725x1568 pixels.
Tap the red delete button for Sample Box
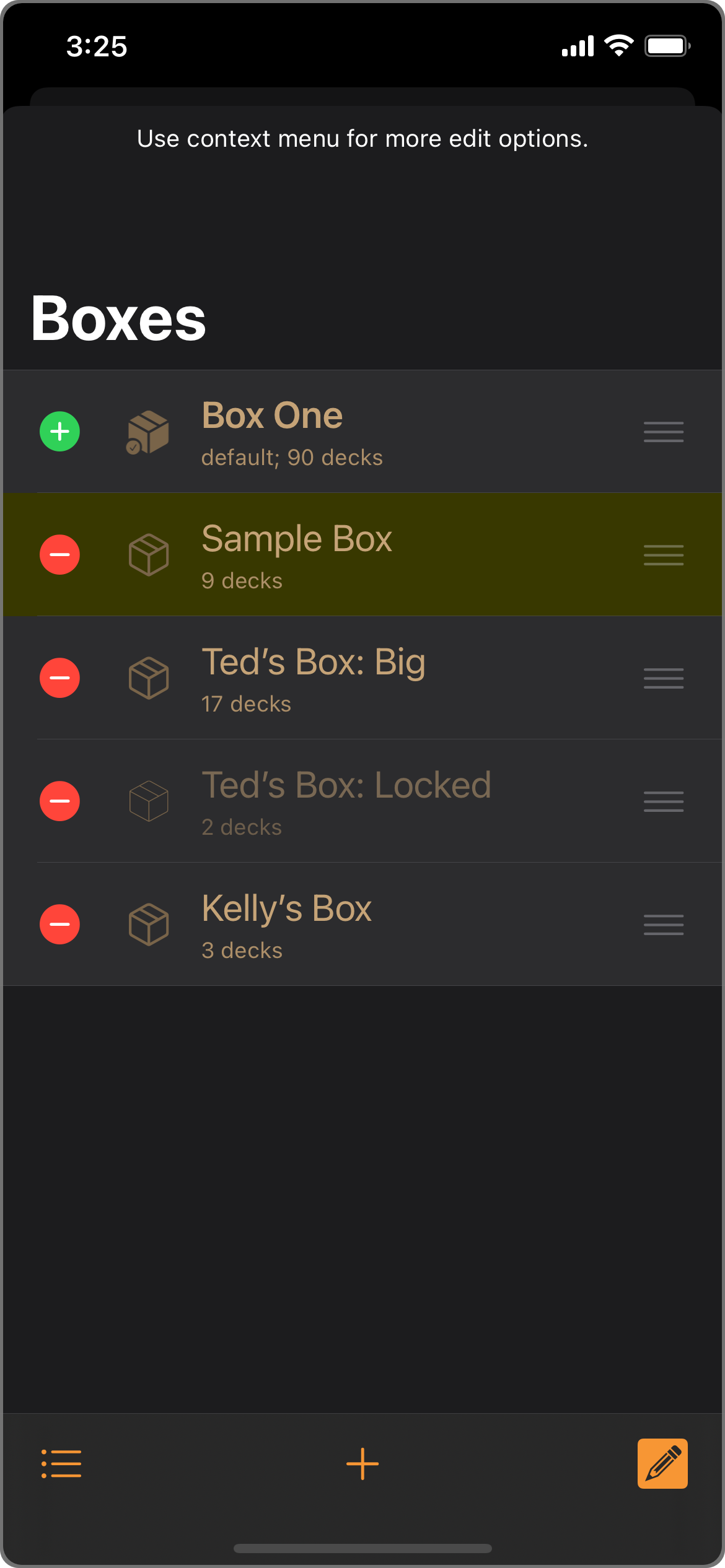point(59,554)
